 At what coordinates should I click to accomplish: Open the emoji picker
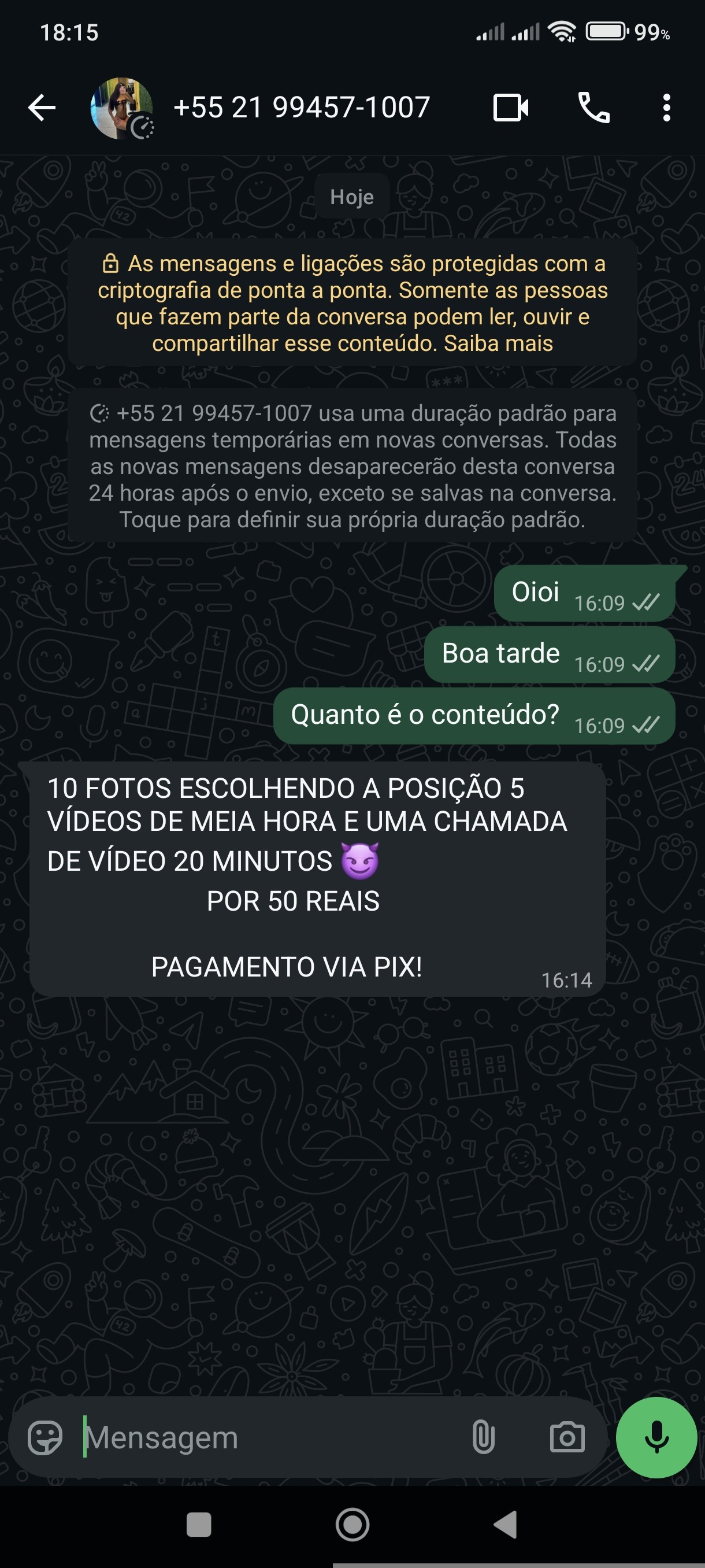tap(45, 1438)
